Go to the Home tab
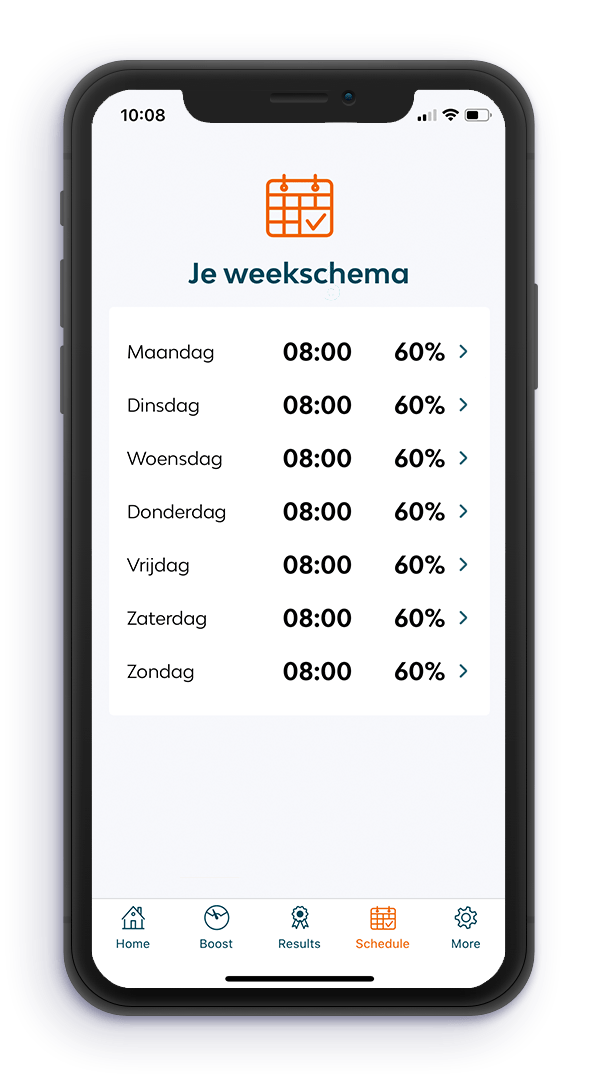This screenshot has width=600, height=1080. tap(133, 928)
